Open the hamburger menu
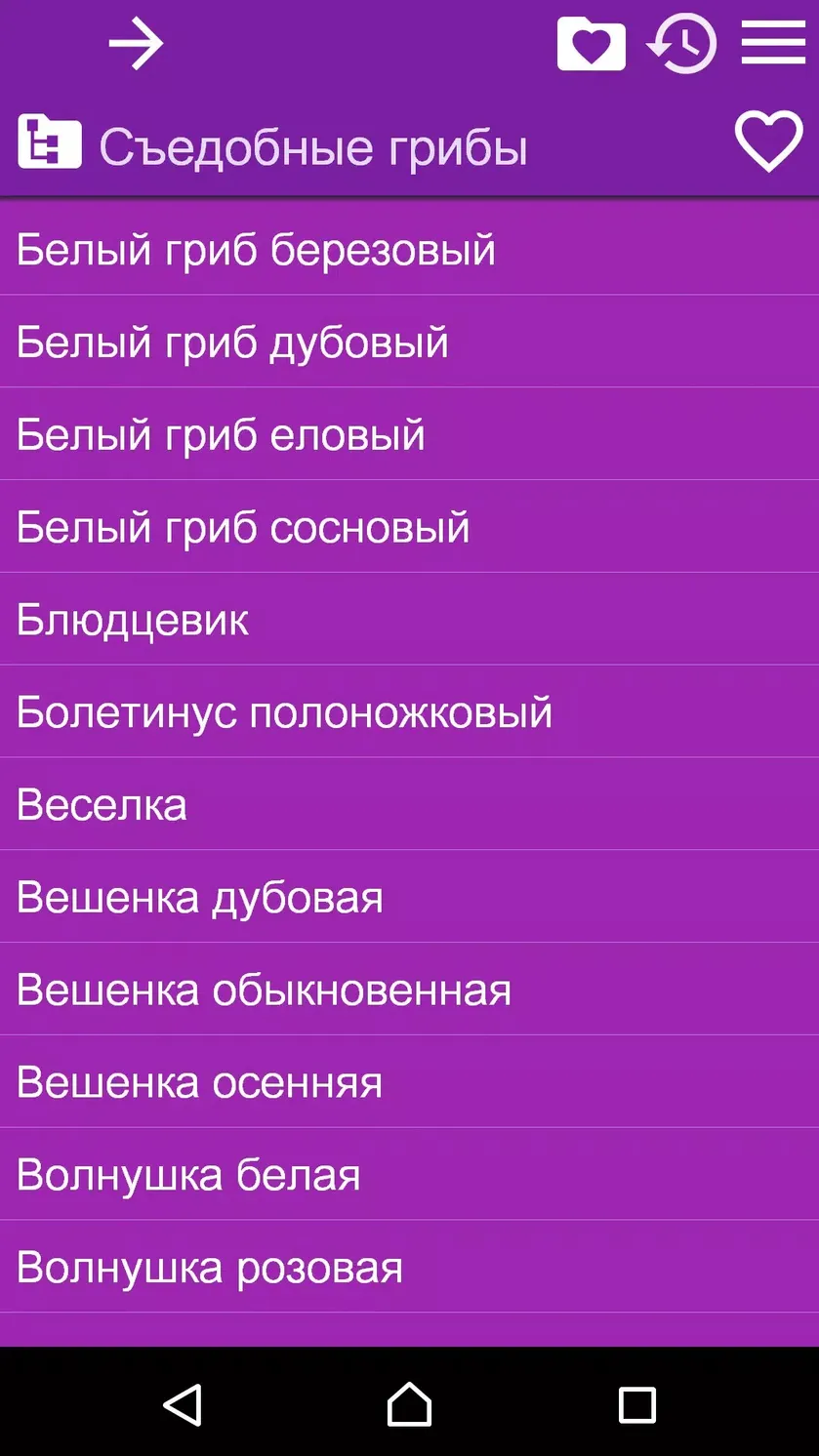 773,44
